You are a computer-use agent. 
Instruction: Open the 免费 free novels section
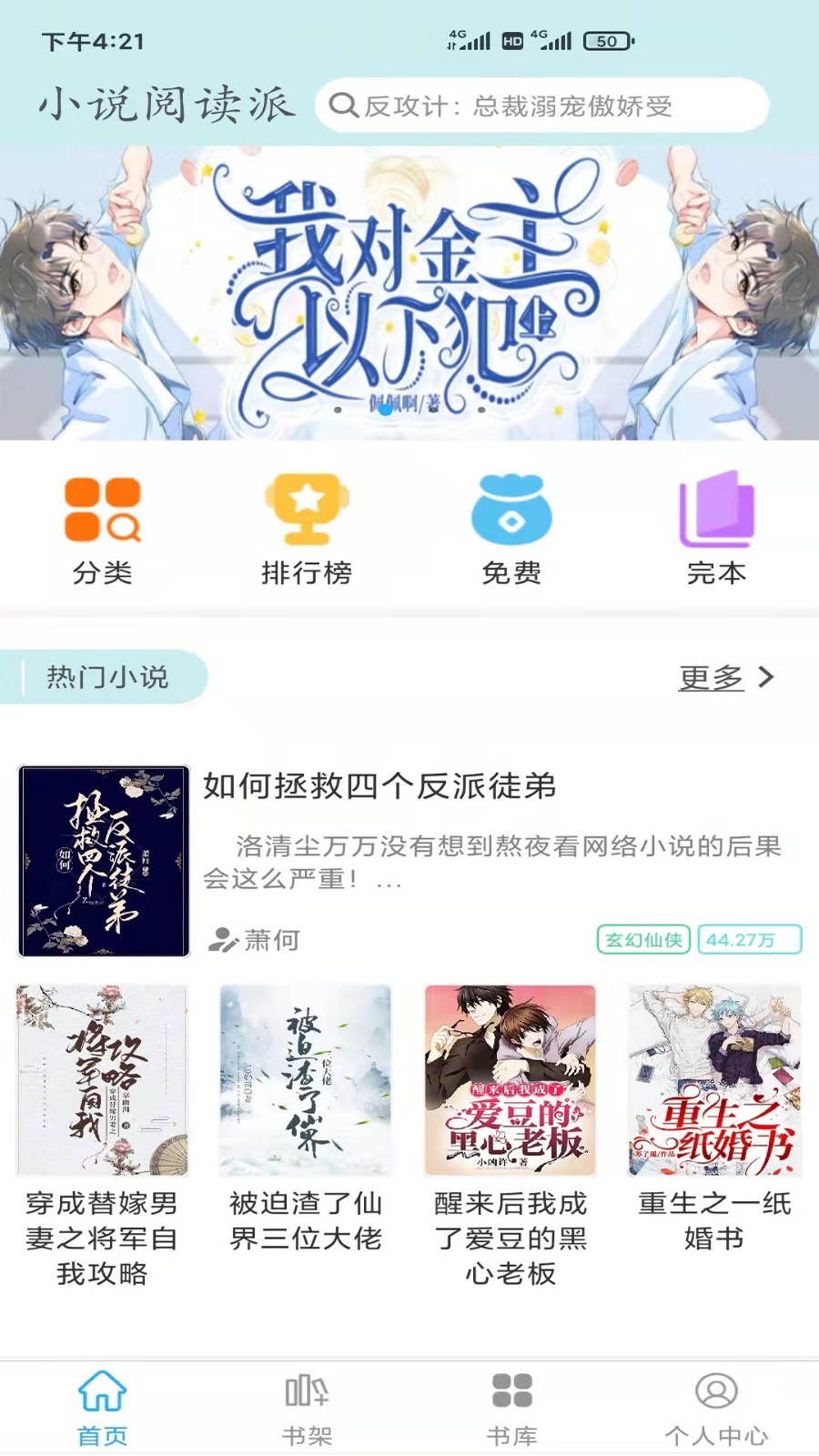click(511, 528)
